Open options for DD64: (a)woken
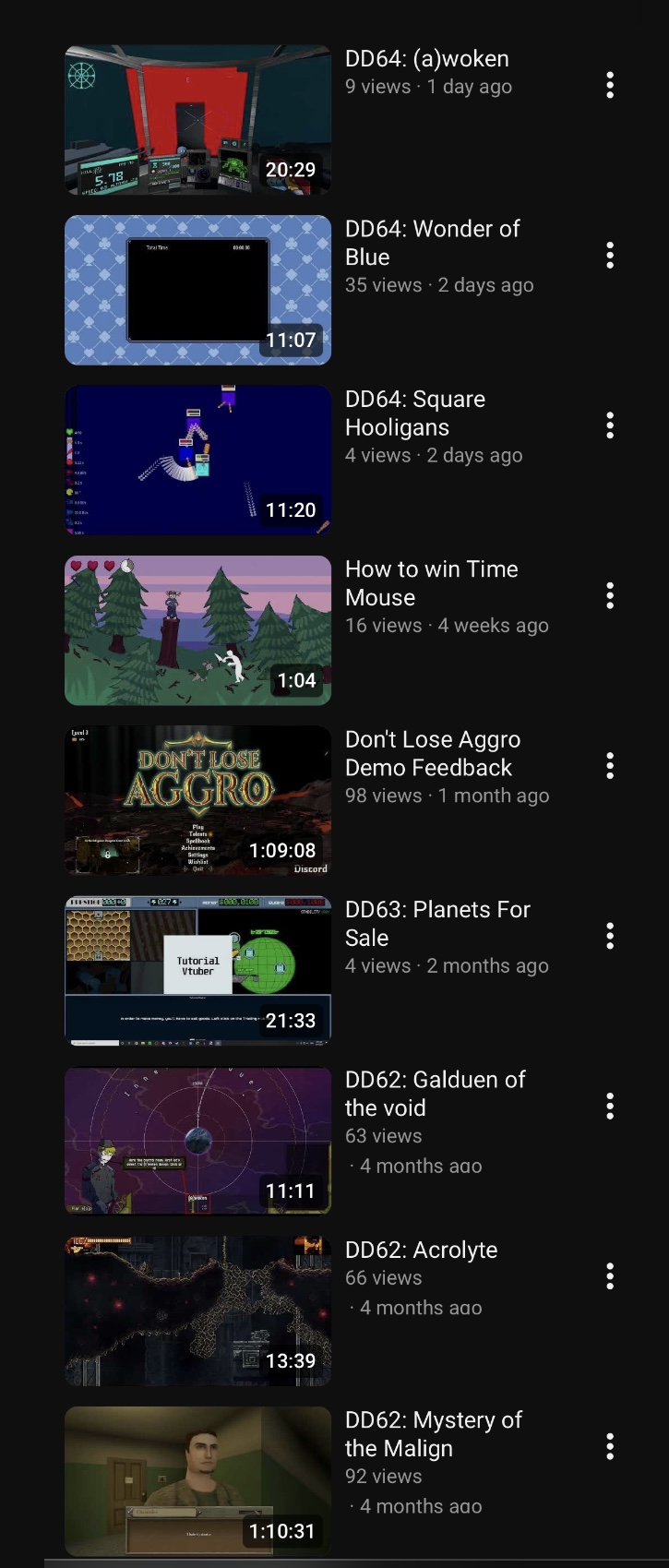669x1568 pixels. (610, 86)
